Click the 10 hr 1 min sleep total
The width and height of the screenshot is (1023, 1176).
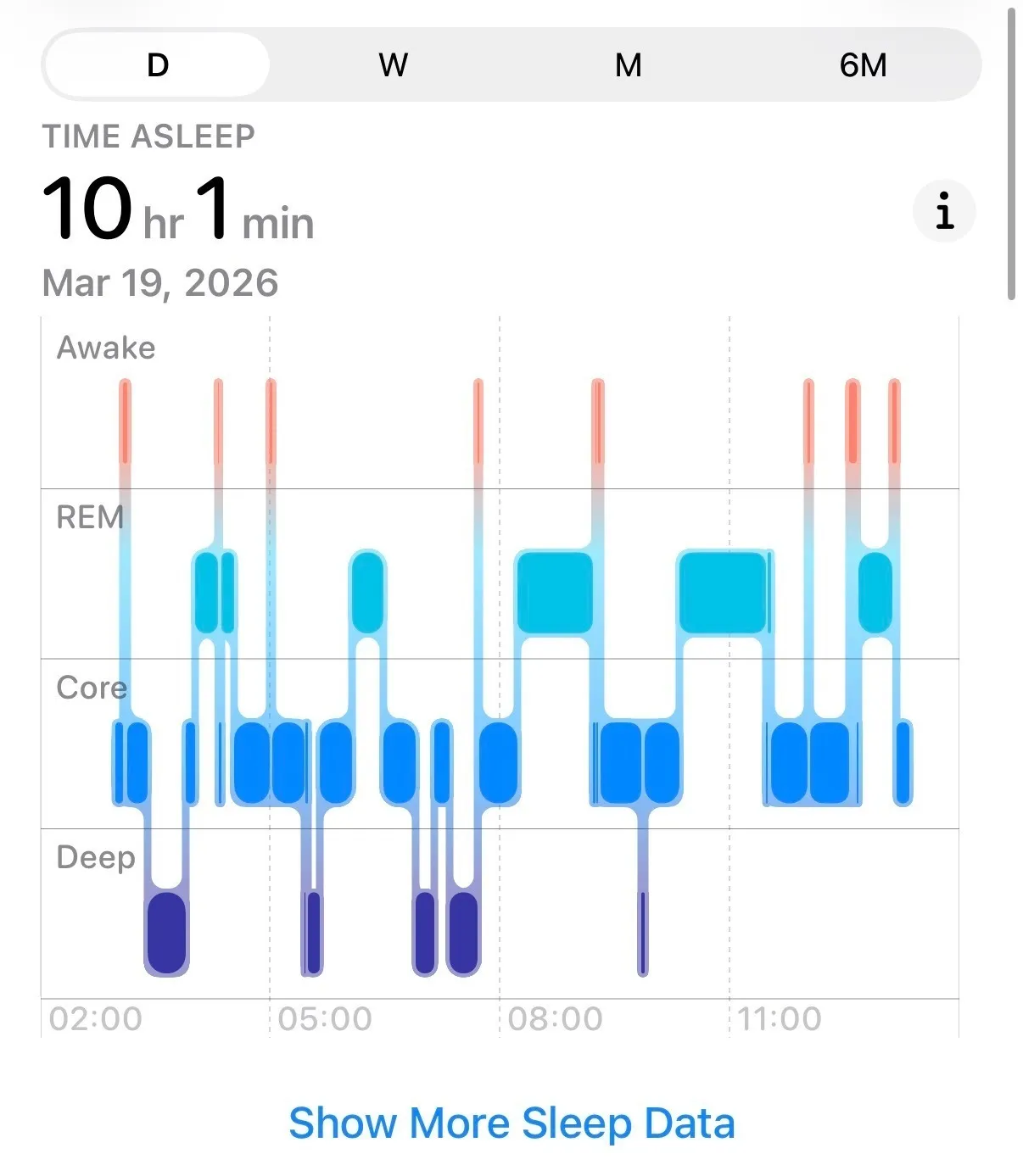click(180, 212)
